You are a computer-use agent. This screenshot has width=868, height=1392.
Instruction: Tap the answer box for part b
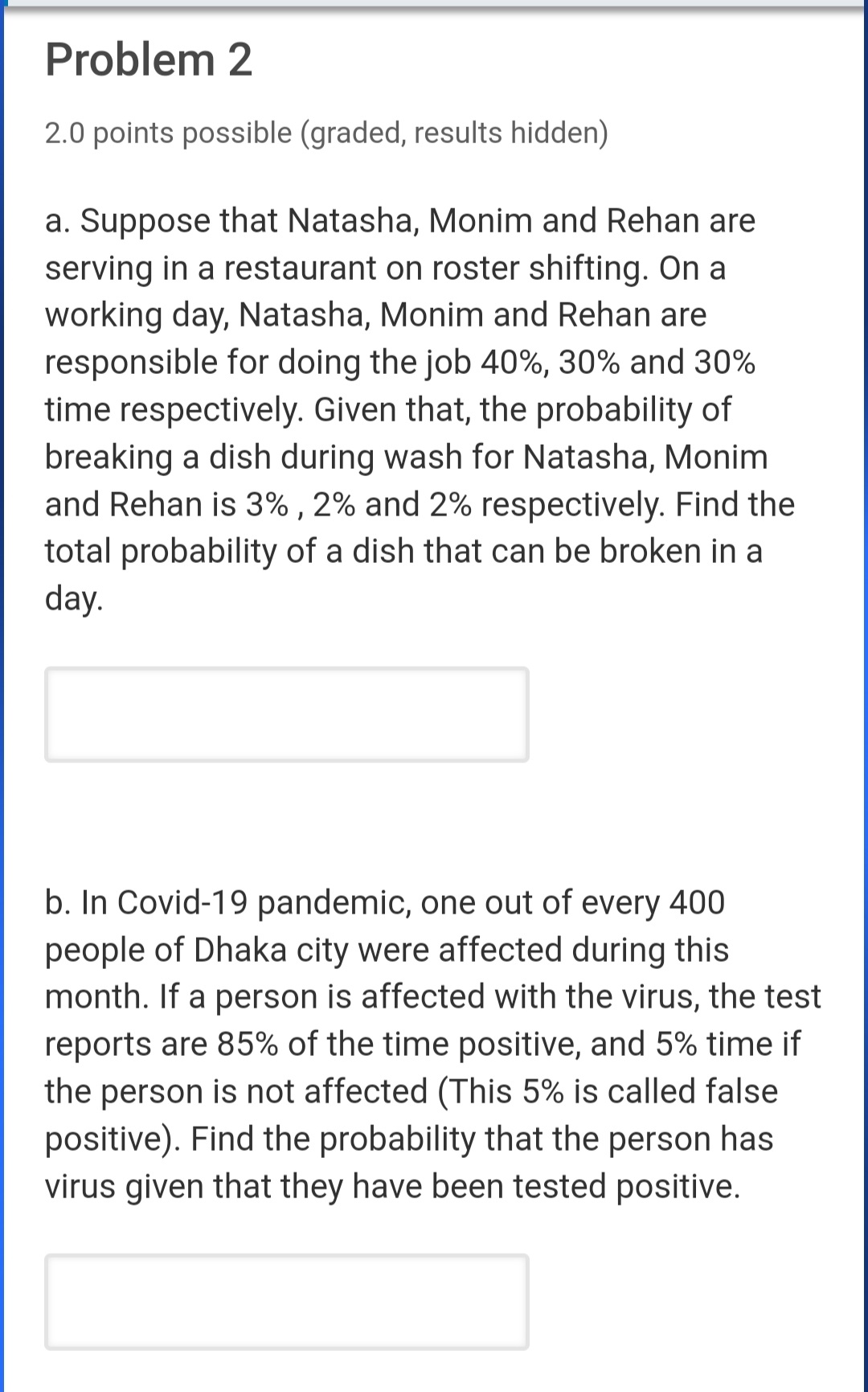287,1301
